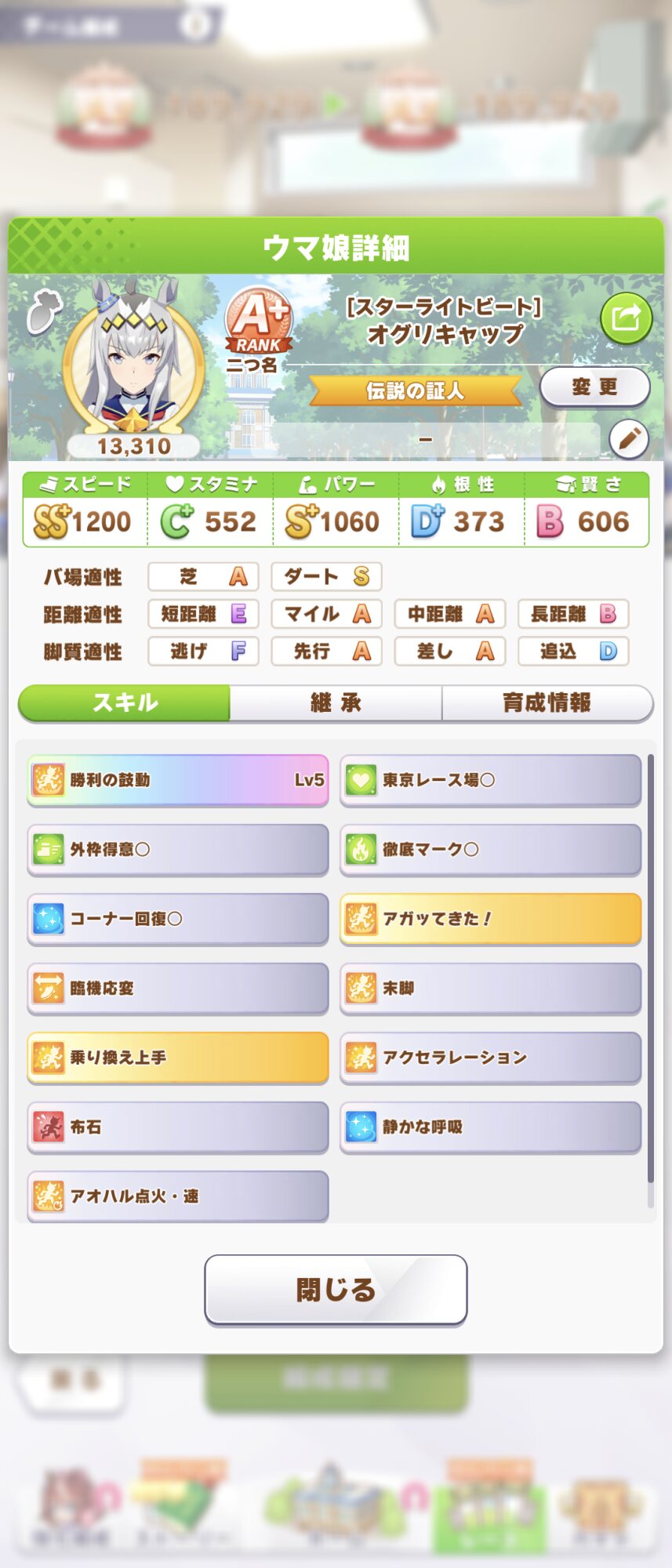
Task: View the 布石 debuff skill
Action: coord(178,1127)
